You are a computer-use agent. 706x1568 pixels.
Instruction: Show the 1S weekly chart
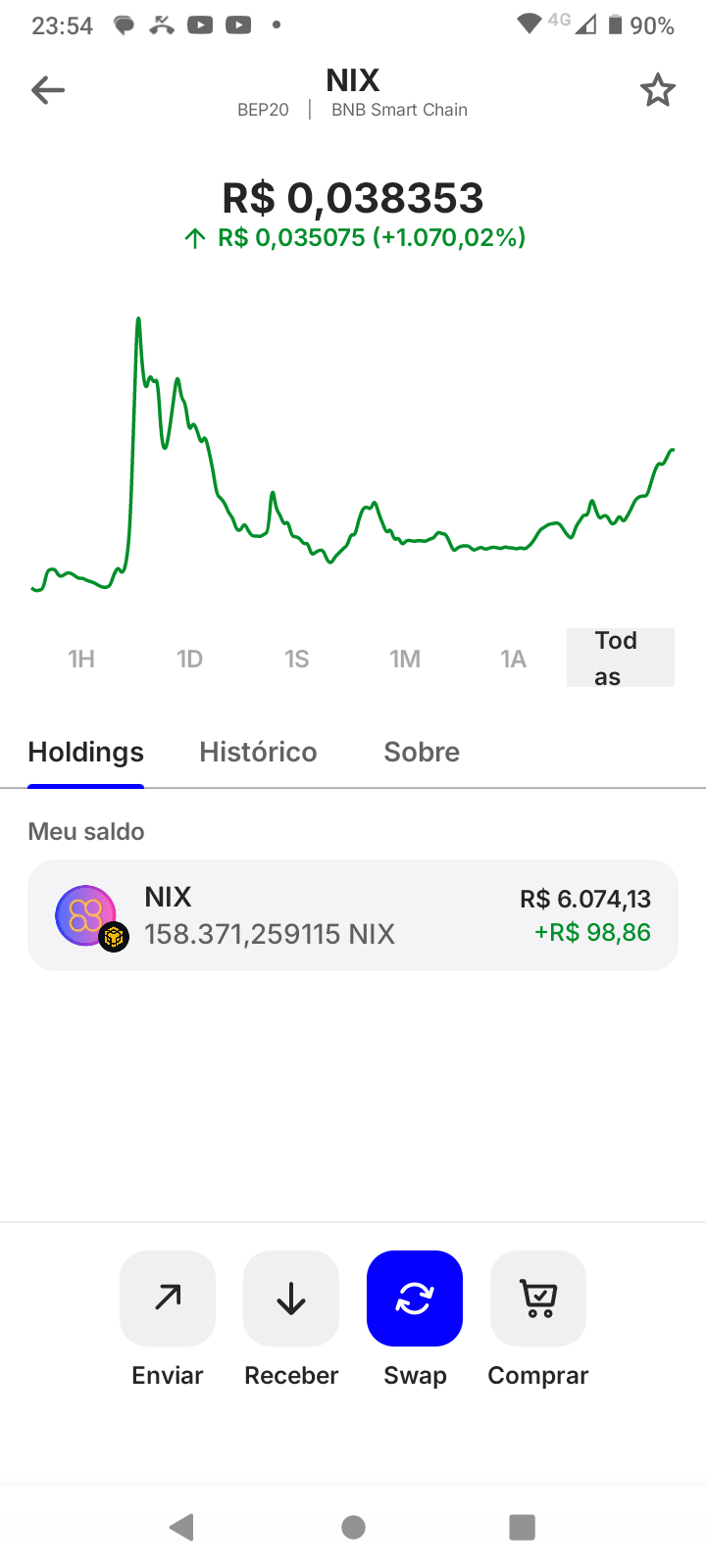296,659
